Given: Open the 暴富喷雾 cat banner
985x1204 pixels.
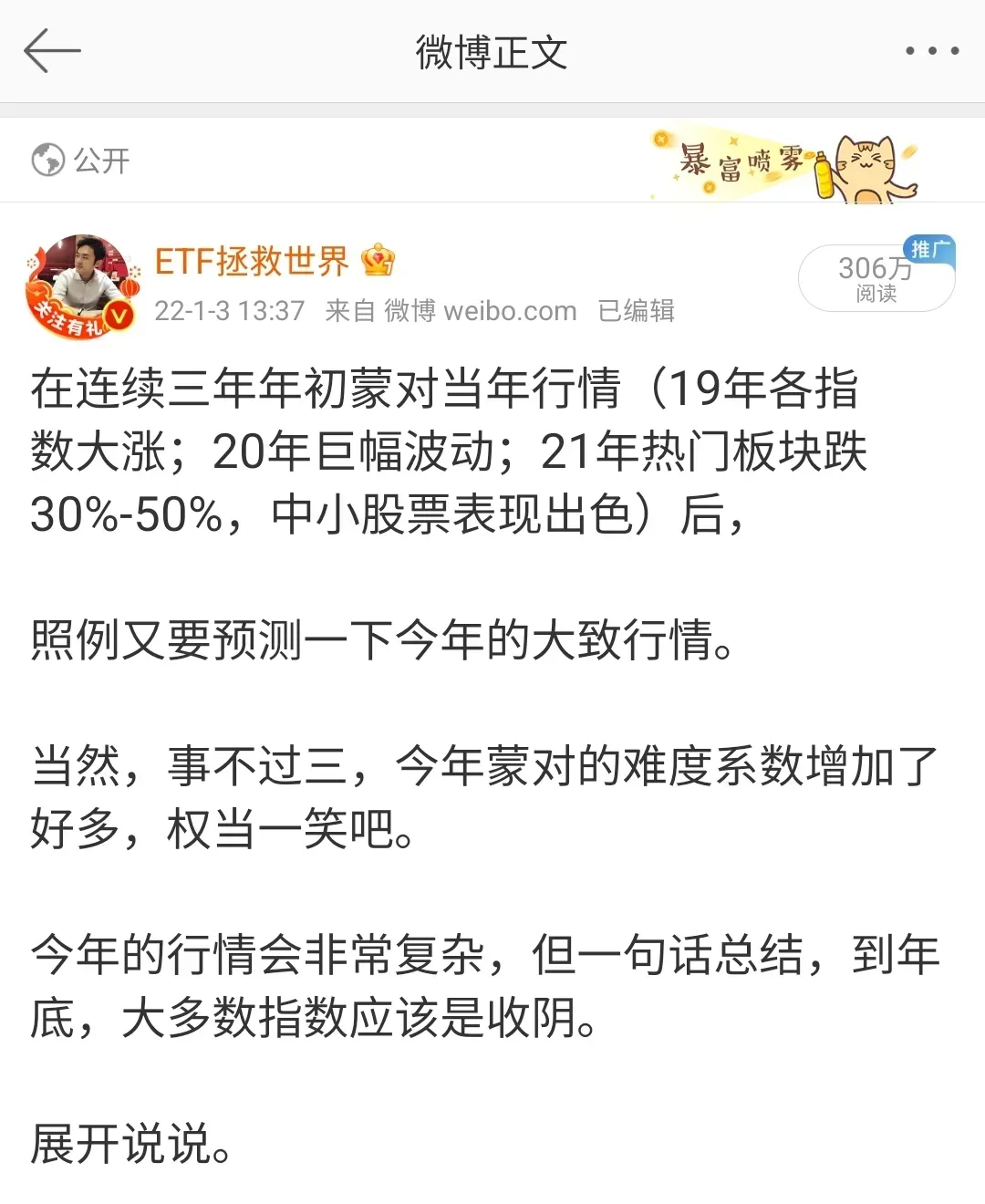Looking at the screenshot, I should pos(784,164).
